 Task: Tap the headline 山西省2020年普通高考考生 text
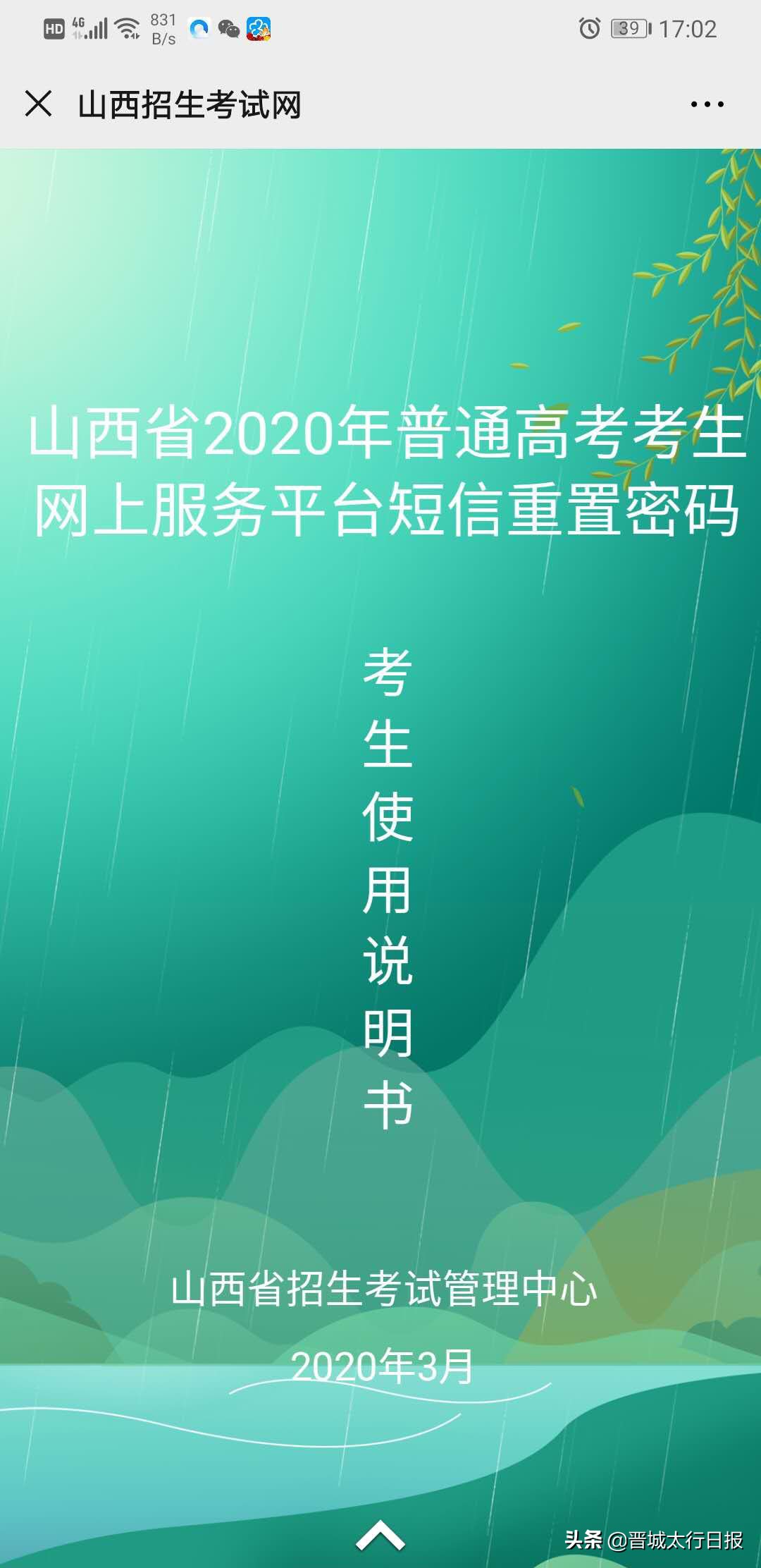click(x=380, y=437)
